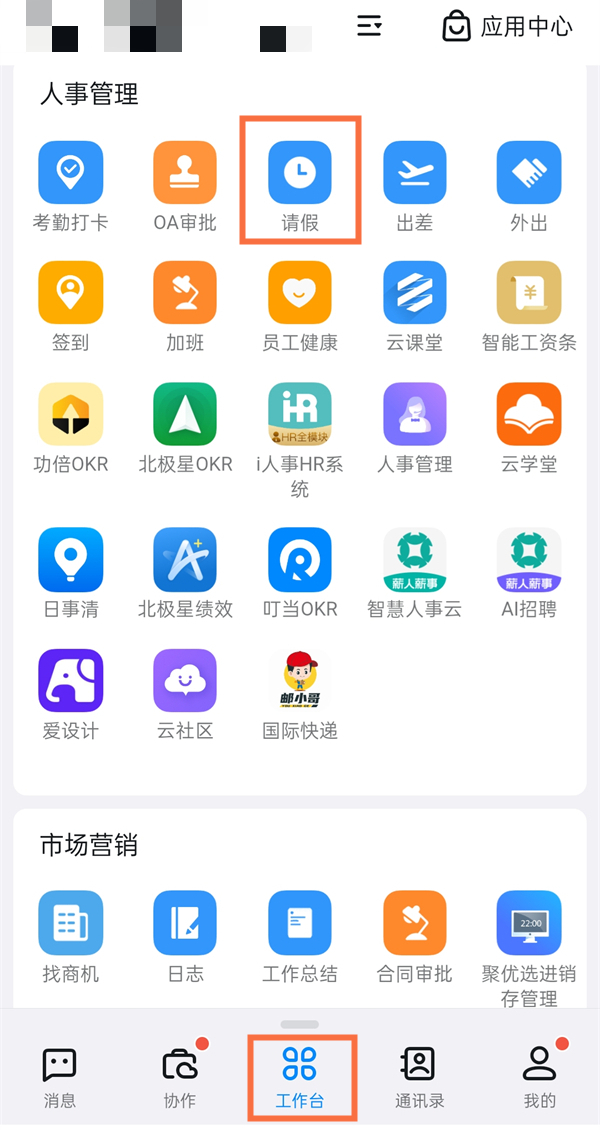View 智能工资条 smart payslip
Screen dimensions: 600x1130
point(529,293)
